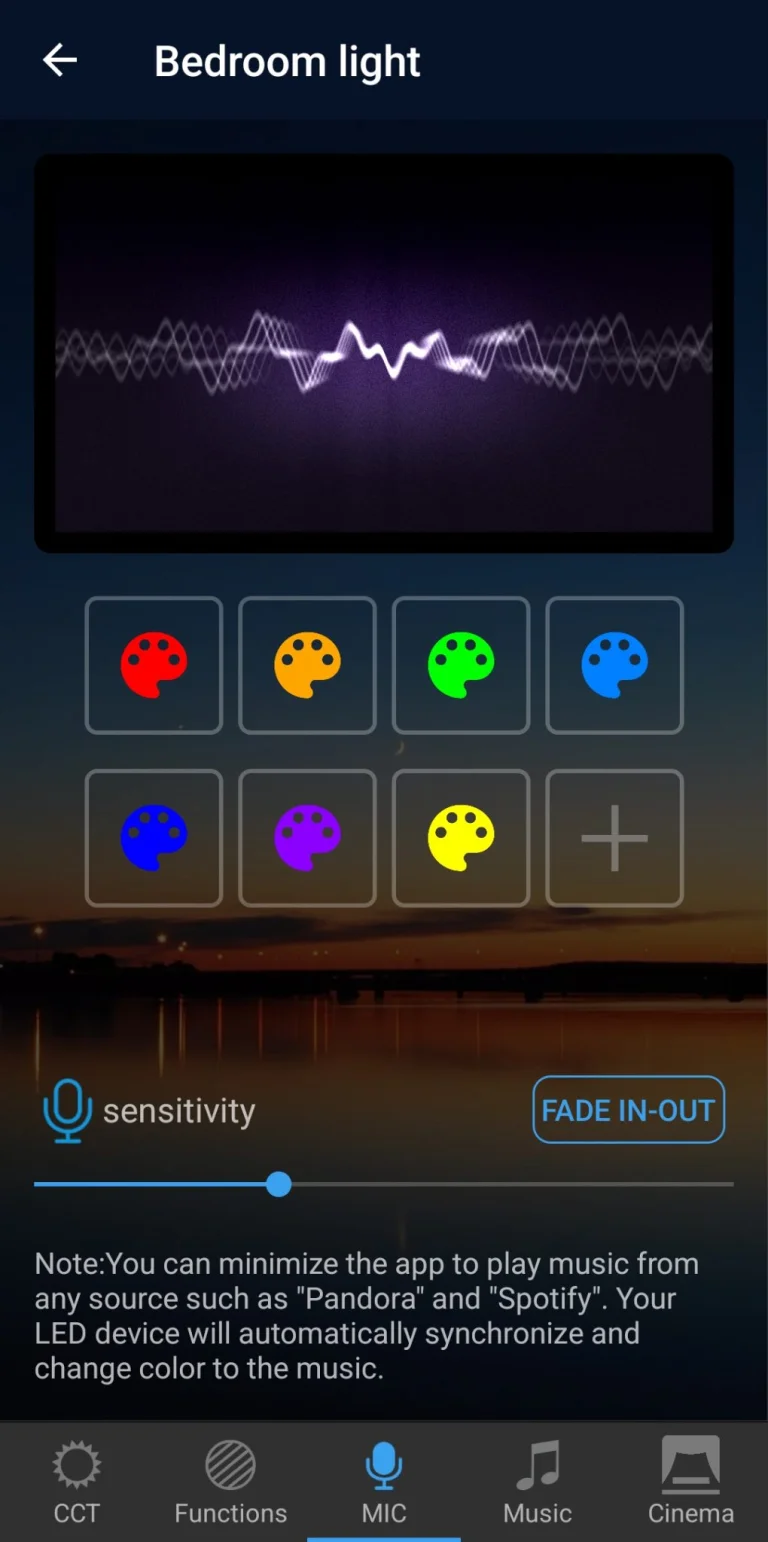This screenshot has width=768, height=1542.
Task: Go back using the arrow icon
Action: coord(60,61)
